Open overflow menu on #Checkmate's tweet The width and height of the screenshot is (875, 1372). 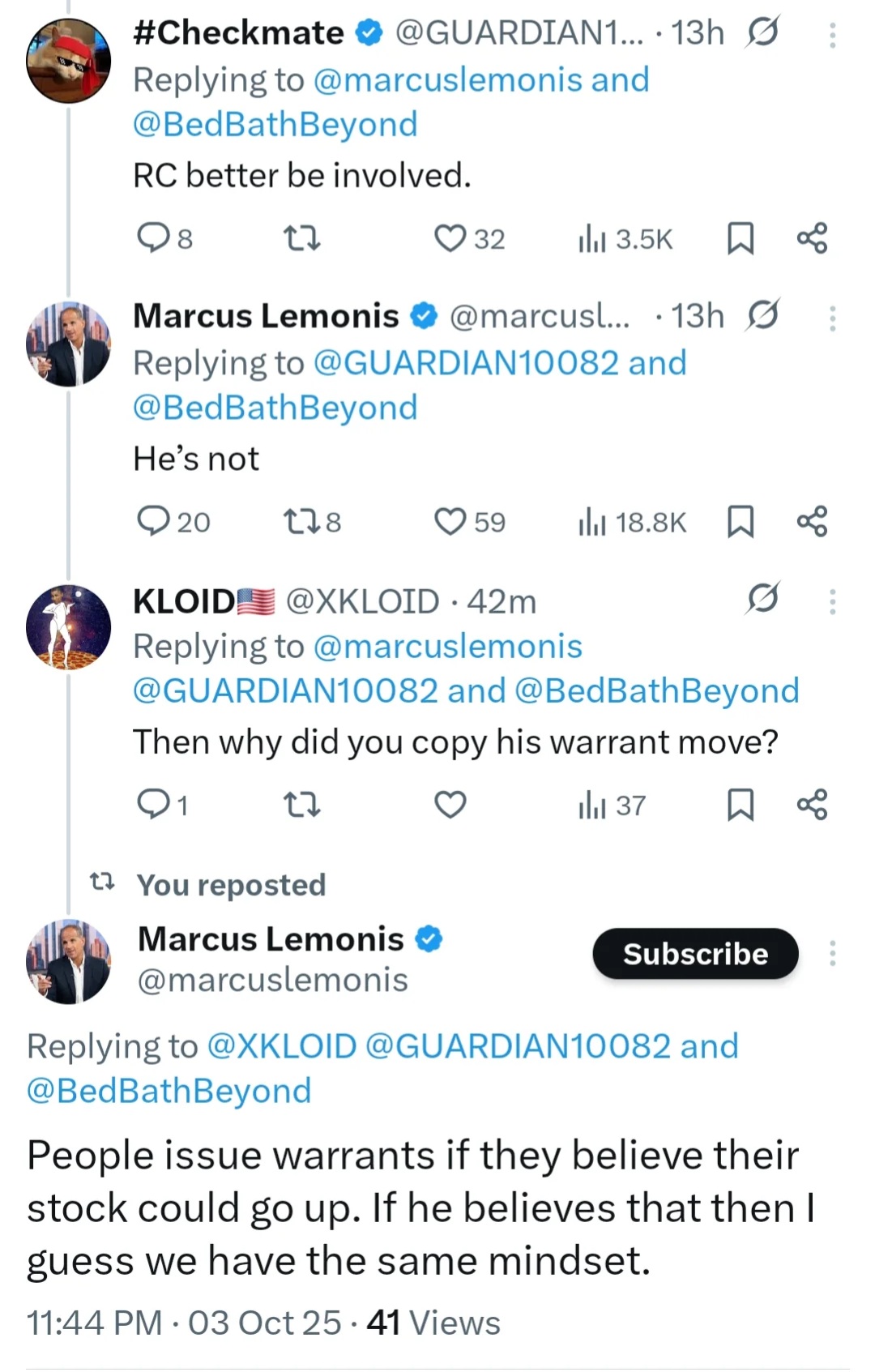[x=832, y=35]
